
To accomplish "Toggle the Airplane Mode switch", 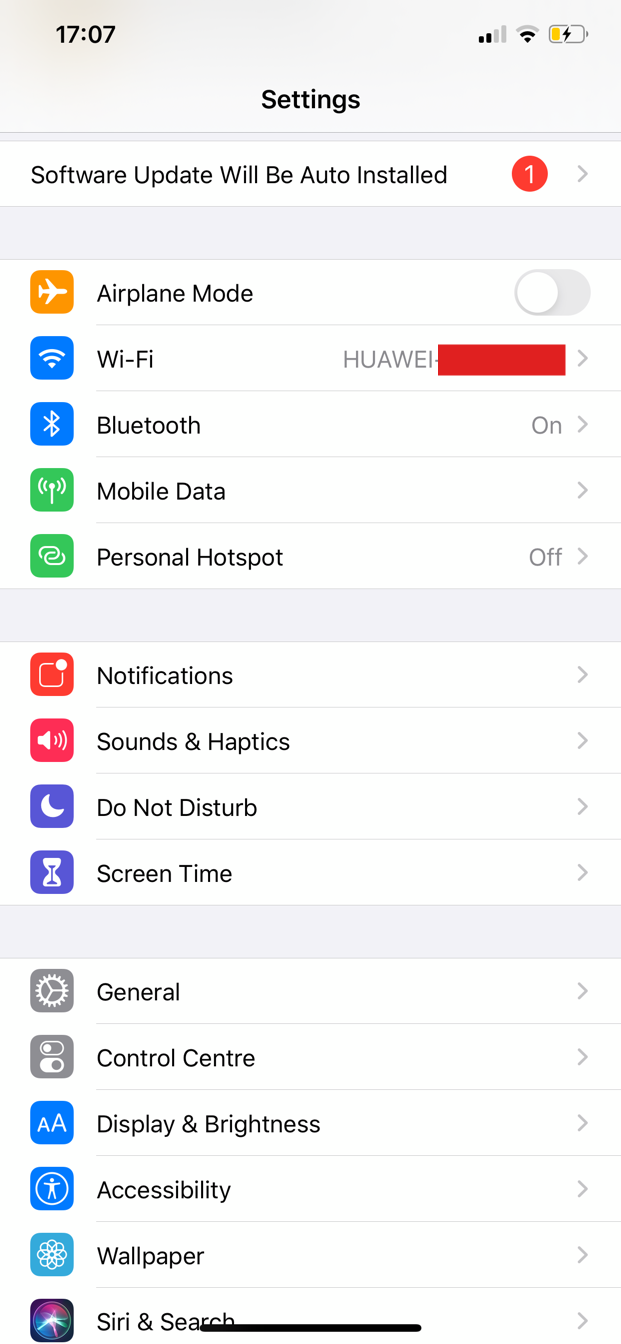I will (552, 294).
